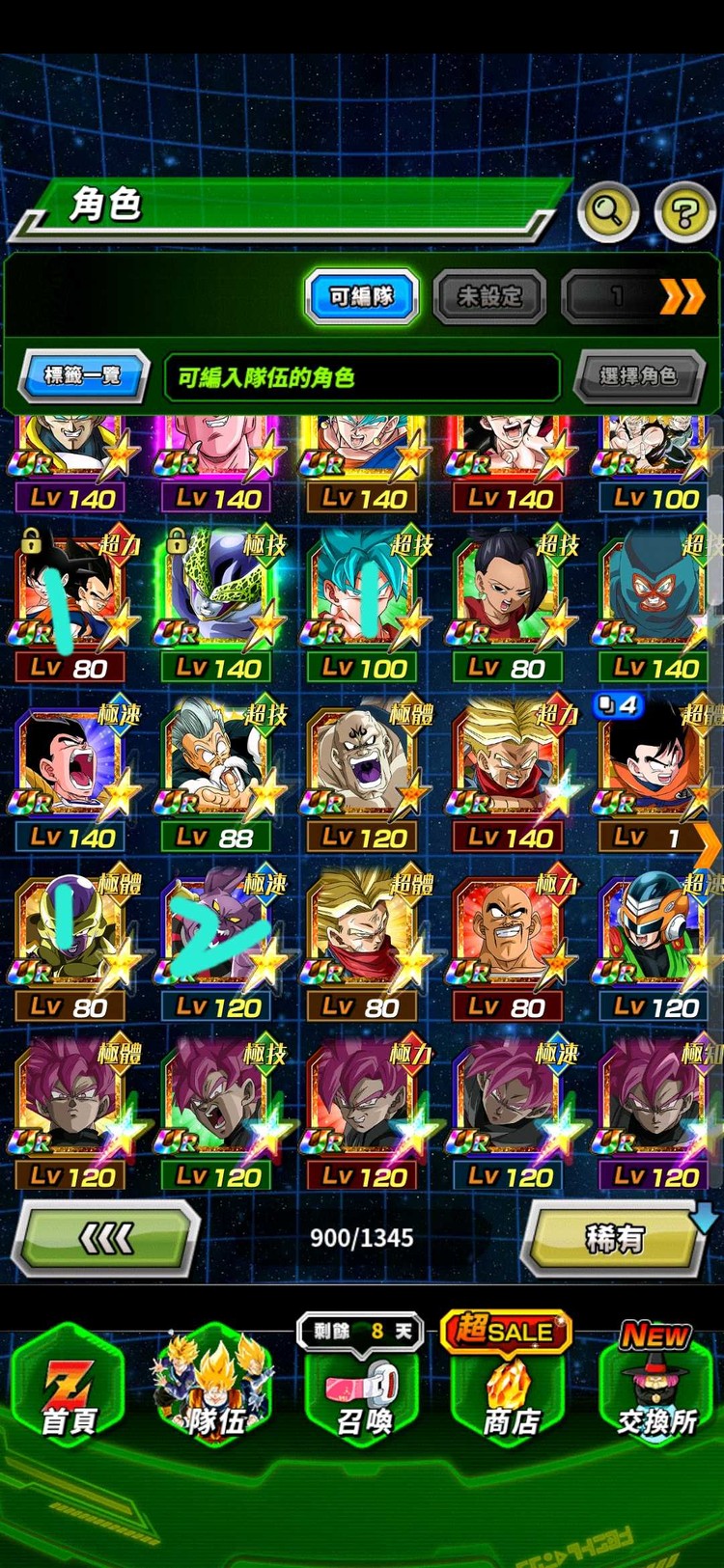This screenshot has height=1568, width=724.
Task: Open the 標籤一覽 tag list
Action: pos(83,375)
